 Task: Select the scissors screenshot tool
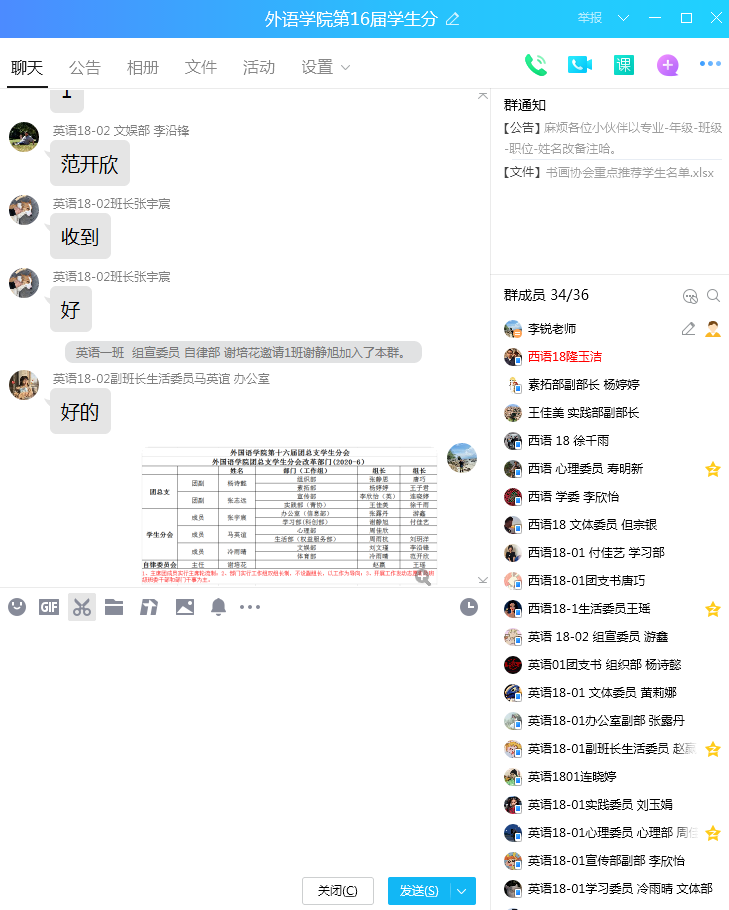coord(82,606)
